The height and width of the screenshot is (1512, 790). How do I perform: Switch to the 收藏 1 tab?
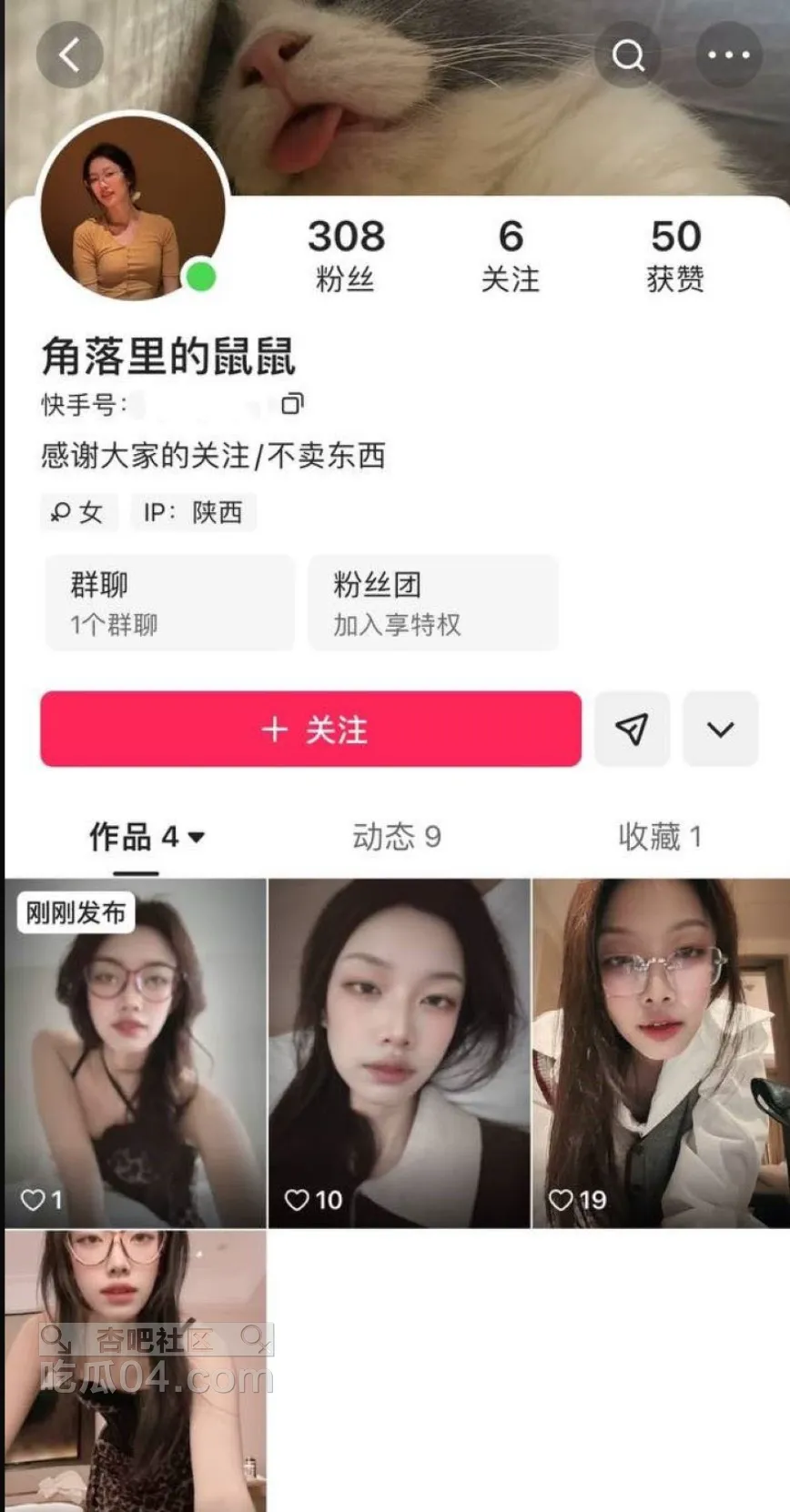[x=660, y=836]
